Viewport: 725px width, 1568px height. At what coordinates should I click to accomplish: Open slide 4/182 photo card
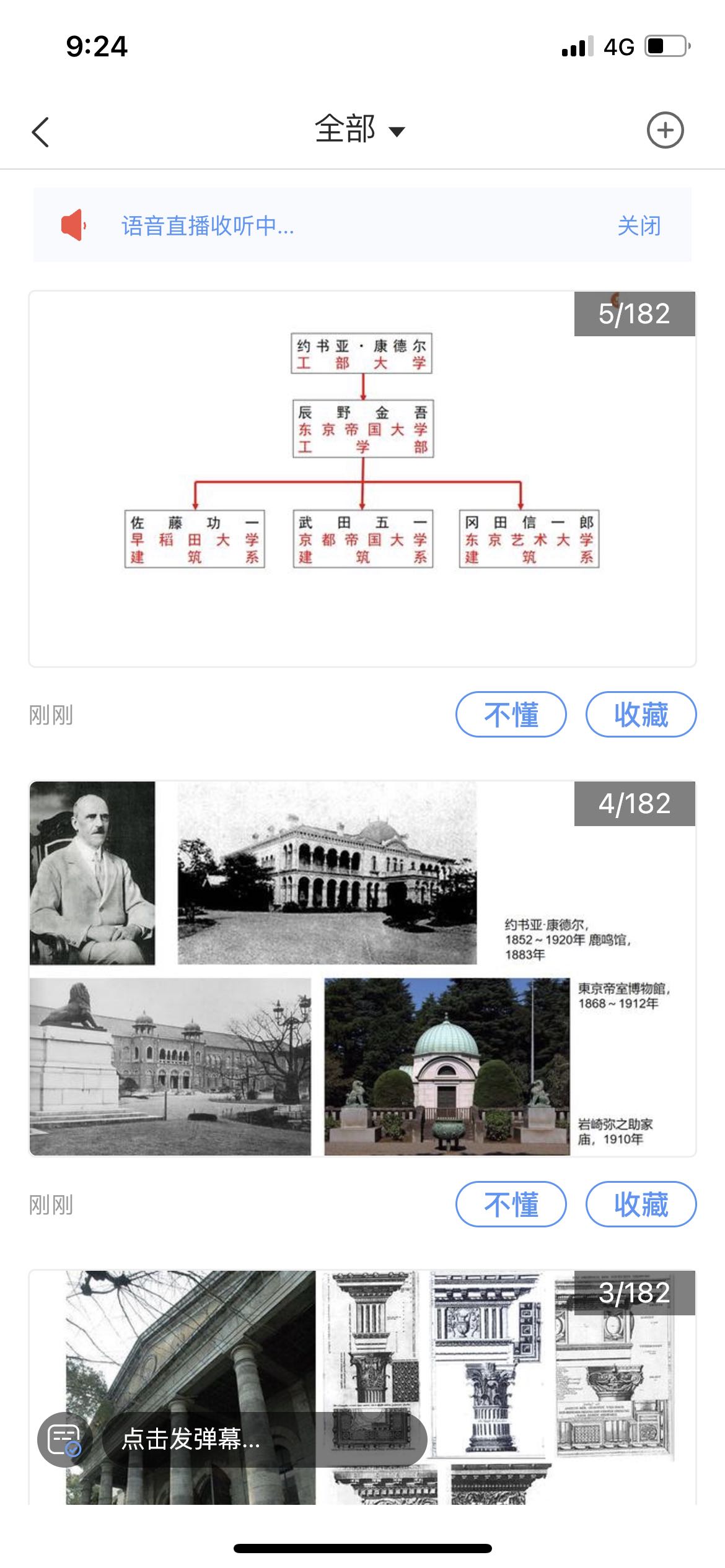pyautogui.click(x=362, y=969)
